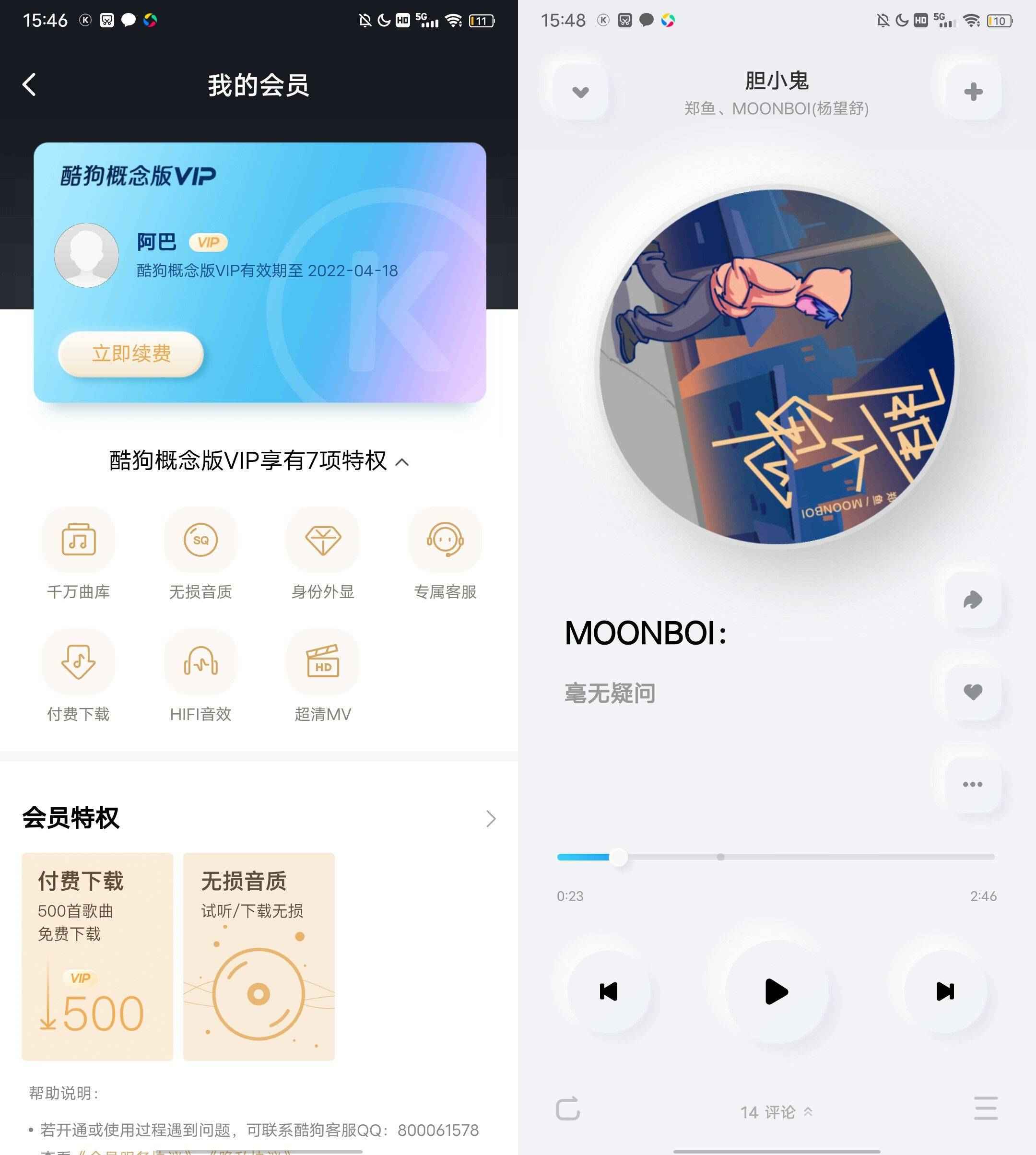Image resolution: width=1036 pixels, height=1155 pixels.
Task: View the 超清MV privilege
Action: click(323, 662)
